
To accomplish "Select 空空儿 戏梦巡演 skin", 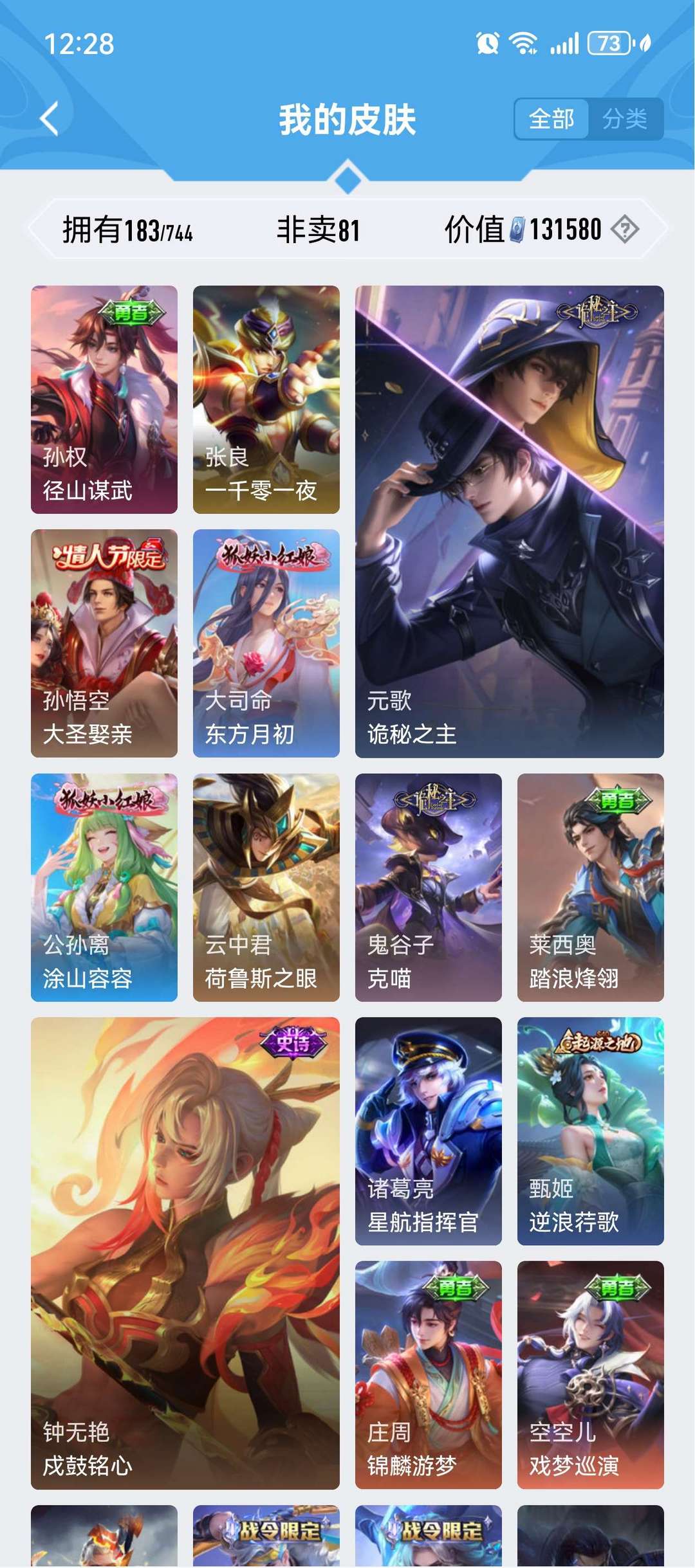I will (591, 1374).
